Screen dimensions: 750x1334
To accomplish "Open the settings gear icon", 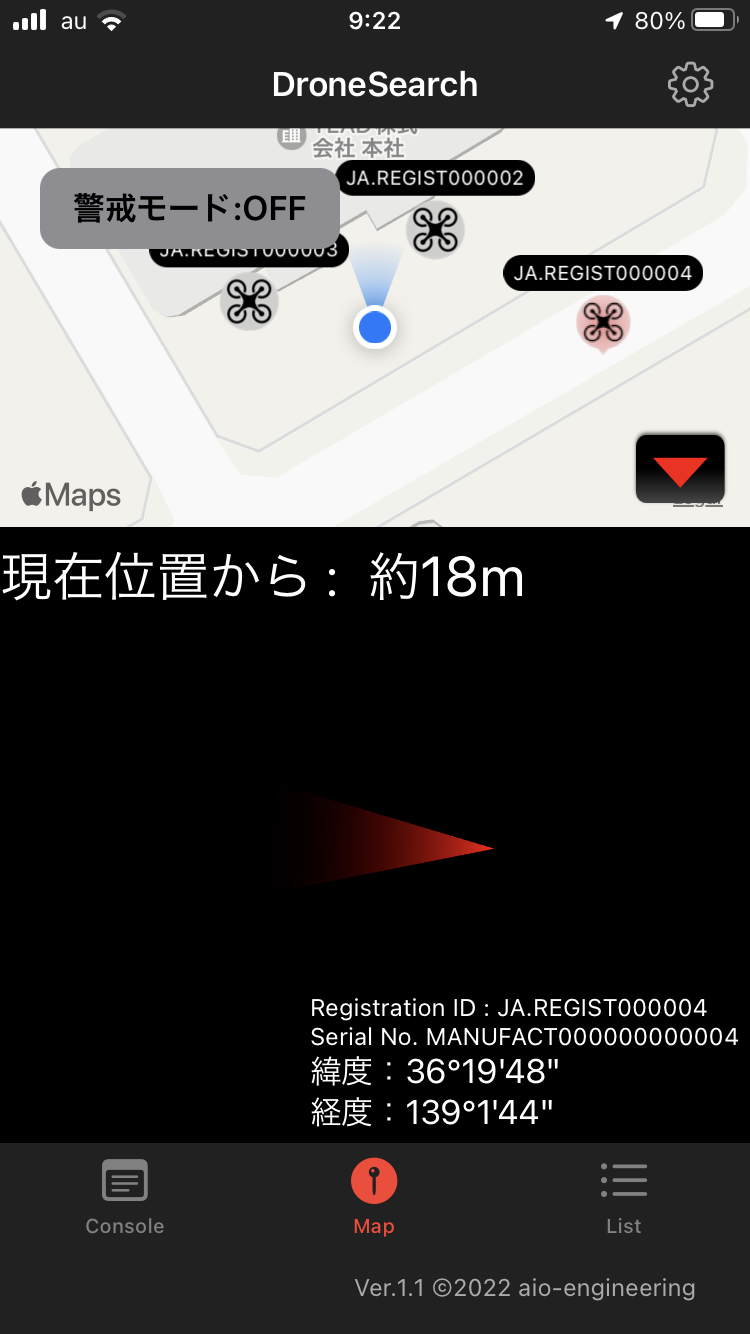I will [690, 85].
